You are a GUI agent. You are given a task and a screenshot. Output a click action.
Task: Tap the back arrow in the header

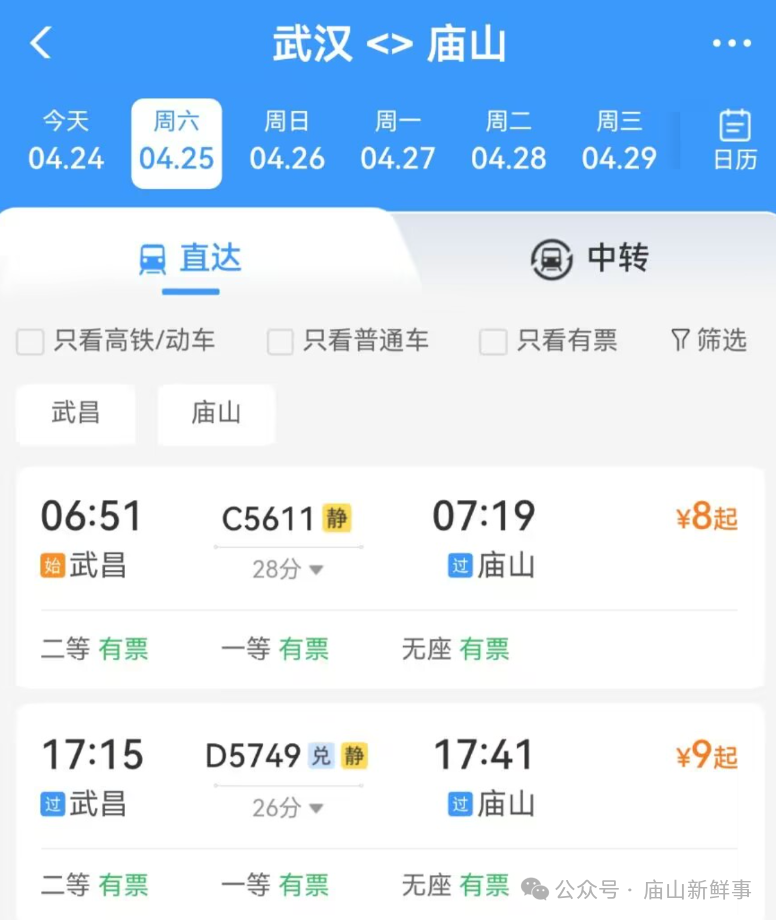click(x=40, y=42)
